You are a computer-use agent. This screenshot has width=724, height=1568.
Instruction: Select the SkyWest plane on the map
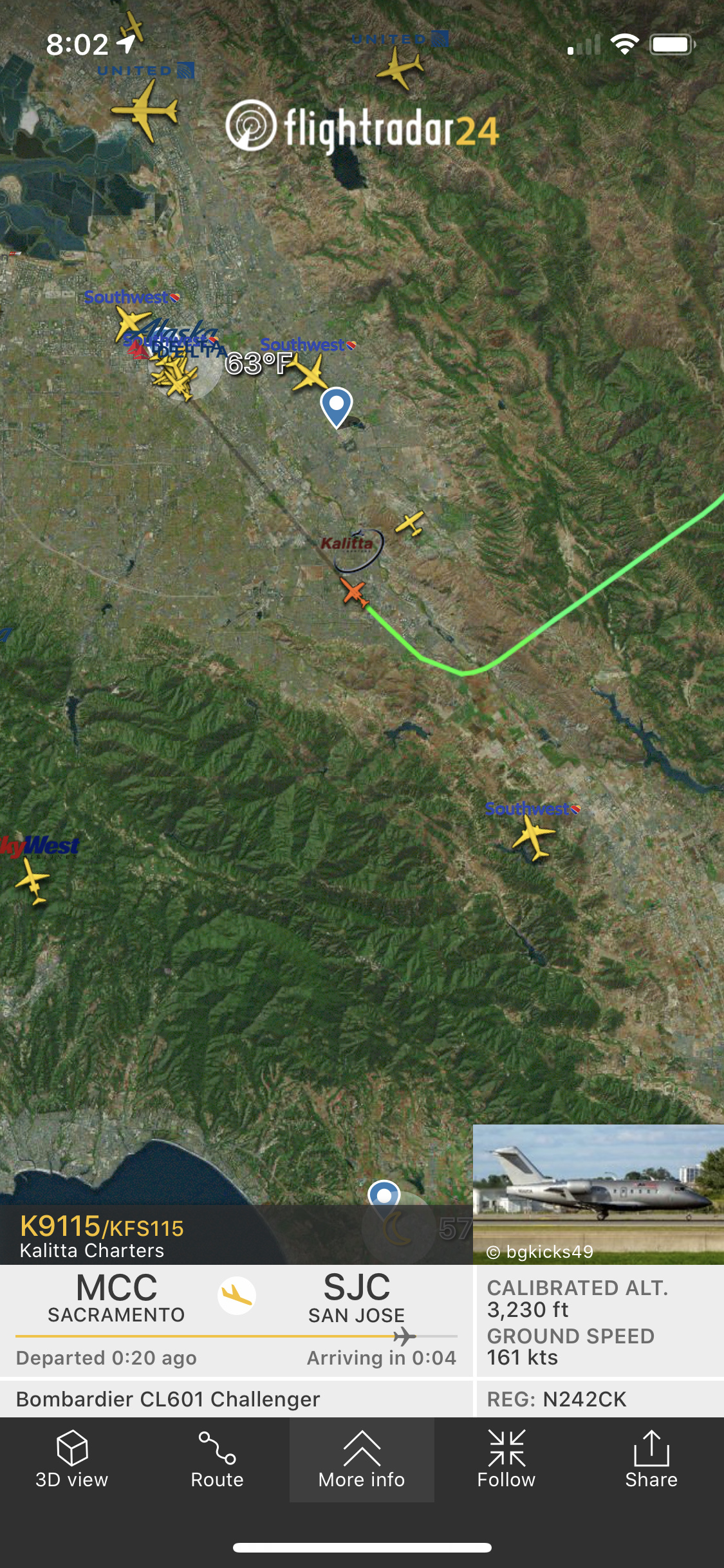point(32,881)
